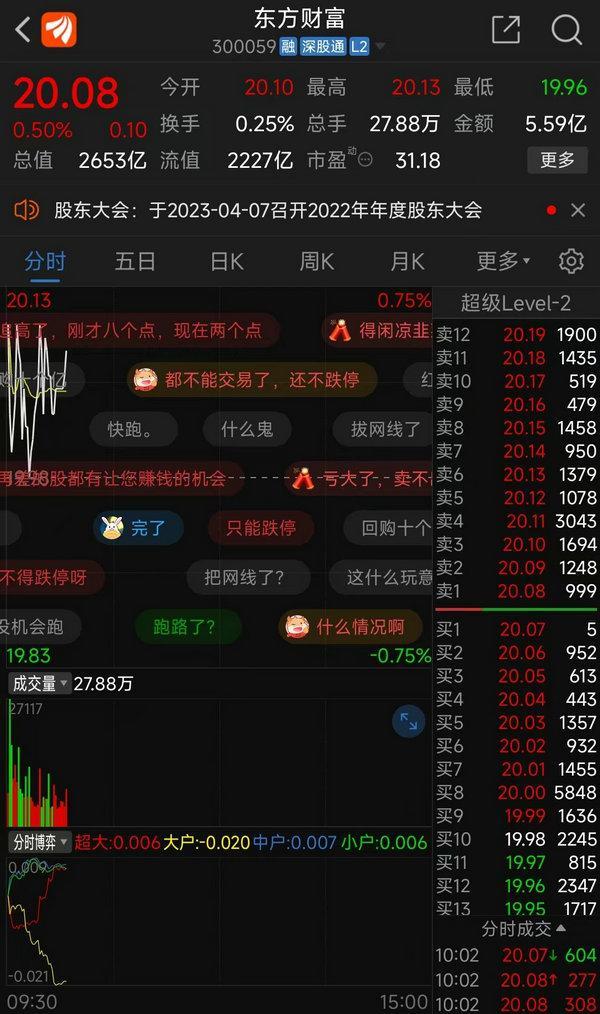The width and height of the screenshot is (600, 1014).
Task: Dismiss the shareholder meeting announcement
Action: click(578, 210)
